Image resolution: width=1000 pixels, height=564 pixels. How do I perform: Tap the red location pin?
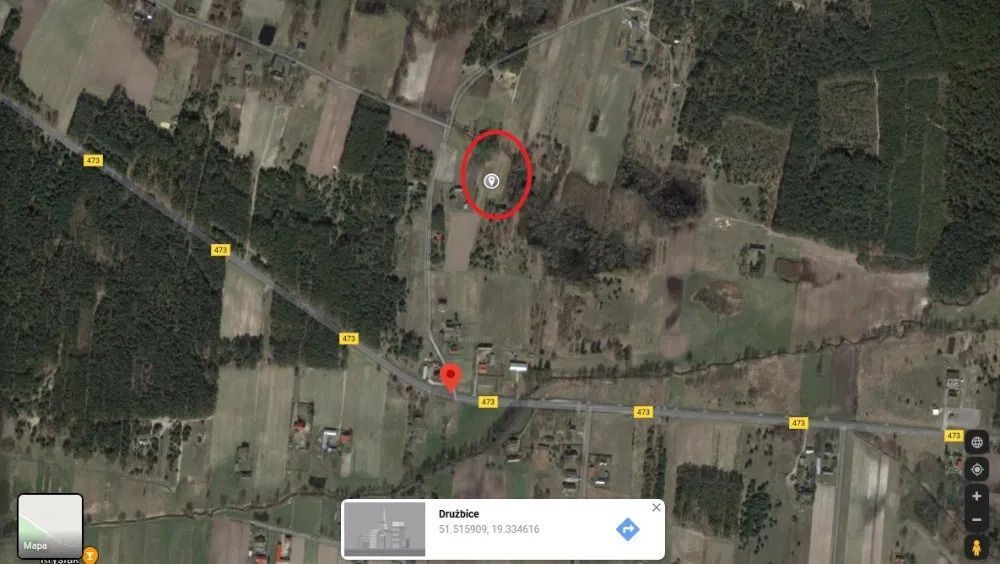(x=450, y=376)
